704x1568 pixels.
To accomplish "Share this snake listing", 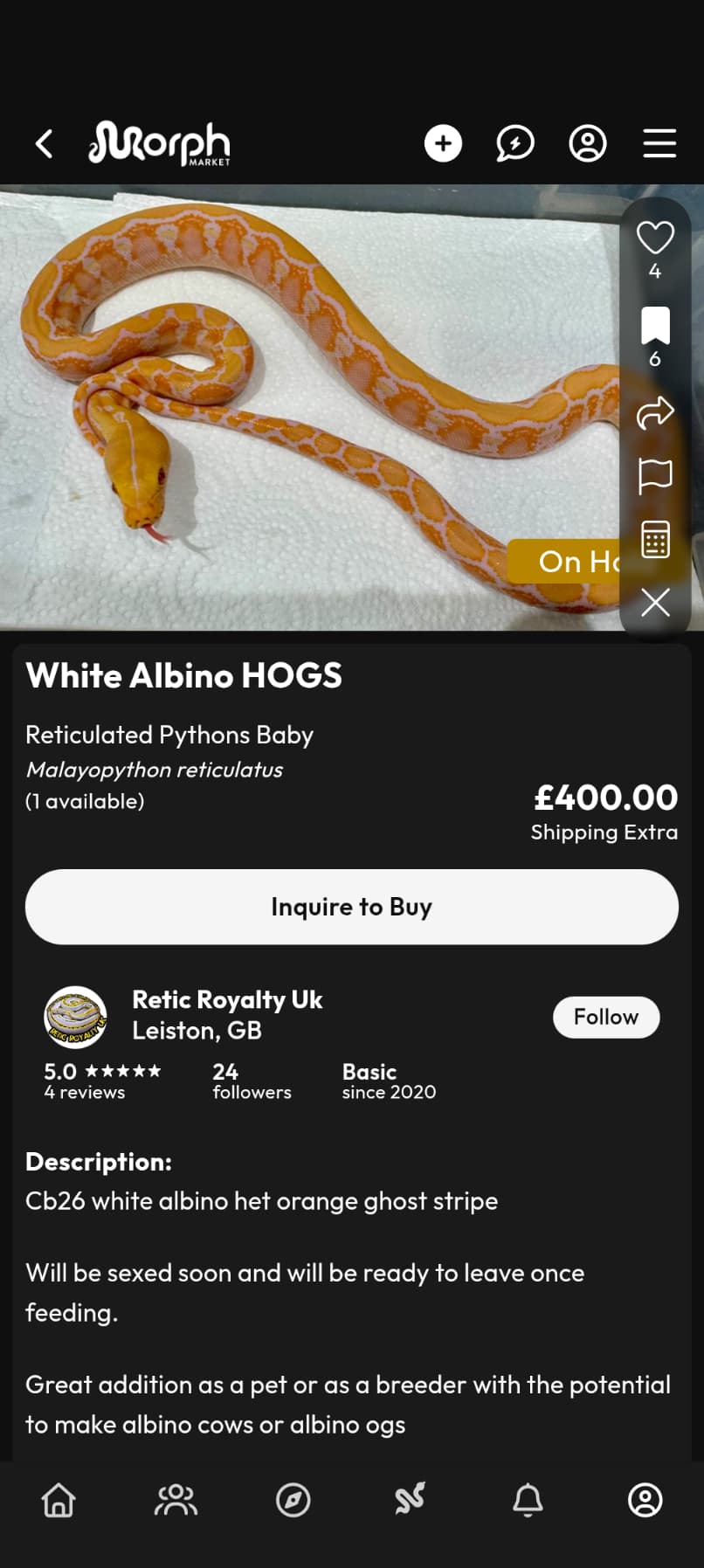I will click(x=655, y=412).
